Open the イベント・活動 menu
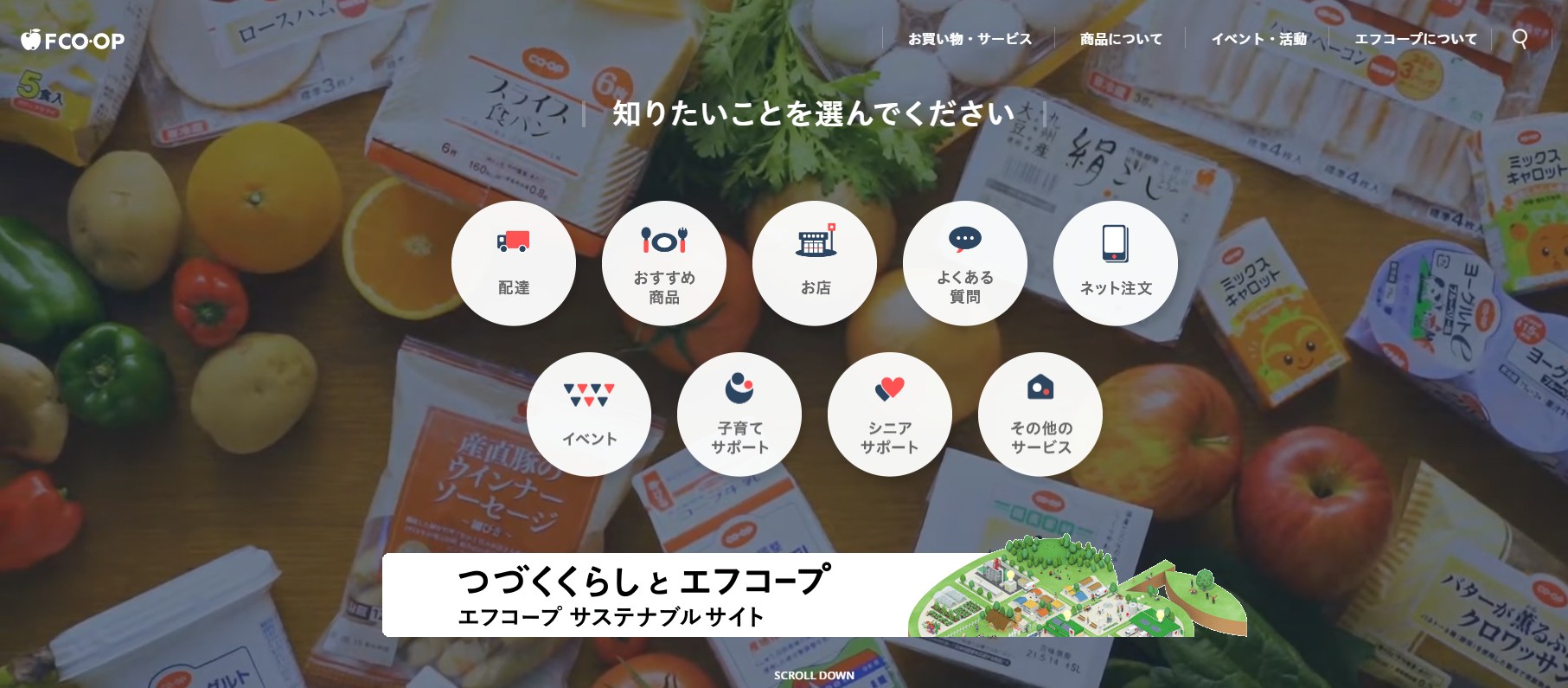1568x688 pixels. (x=1258, y=39)
